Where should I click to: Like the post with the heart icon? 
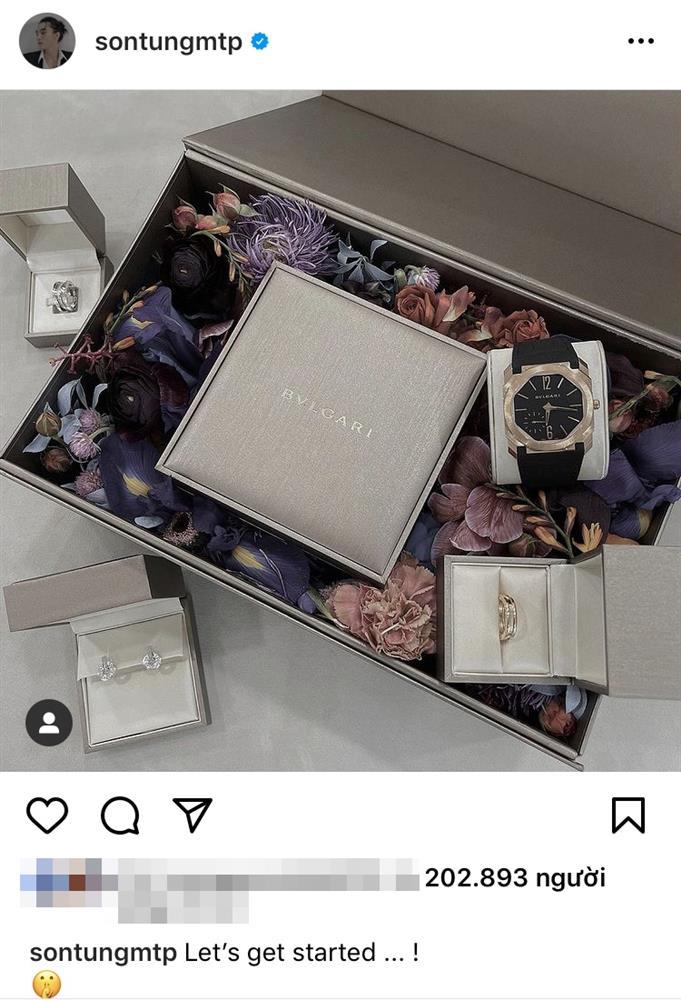[46, 815]
